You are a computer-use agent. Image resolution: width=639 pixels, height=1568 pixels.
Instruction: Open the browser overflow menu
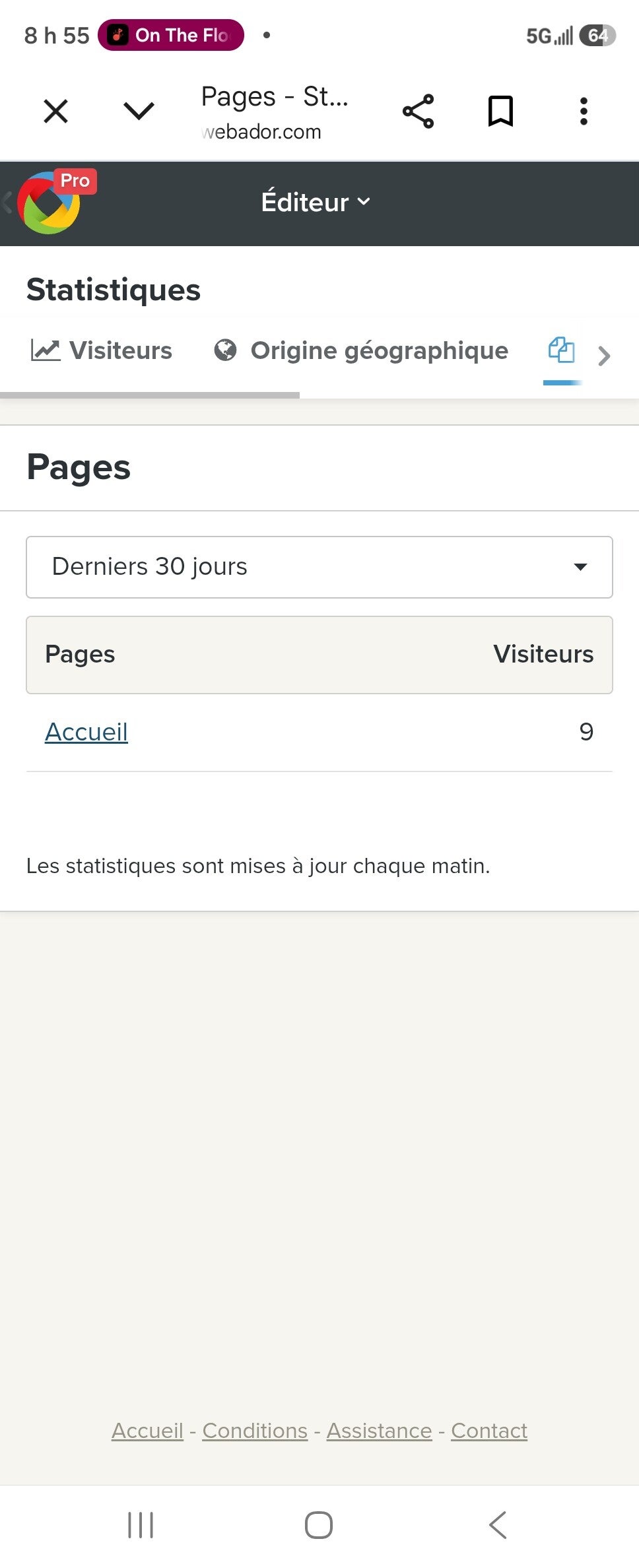tap(584, 111)
